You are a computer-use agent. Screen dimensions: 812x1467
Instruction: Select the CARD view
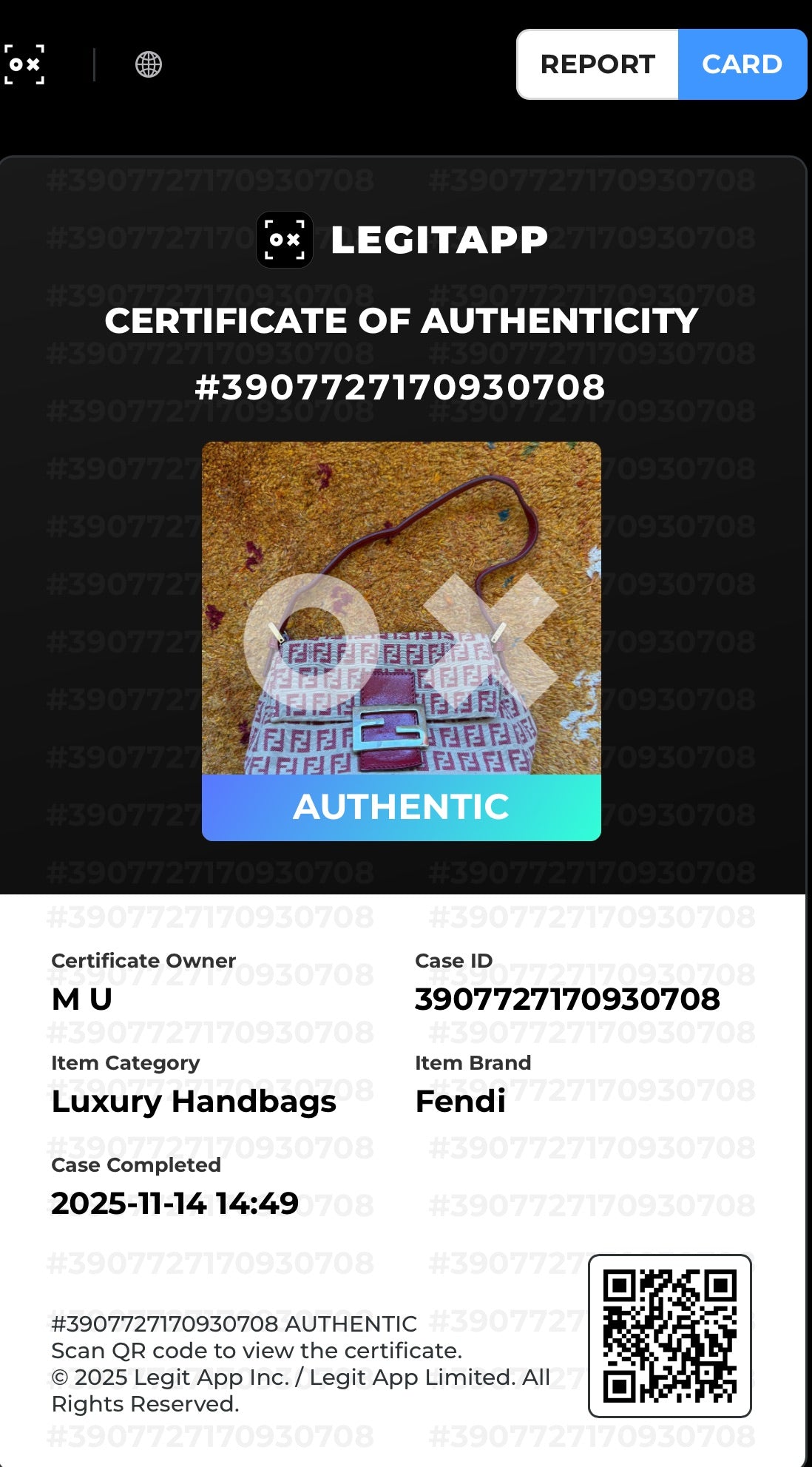coord(742,64)
